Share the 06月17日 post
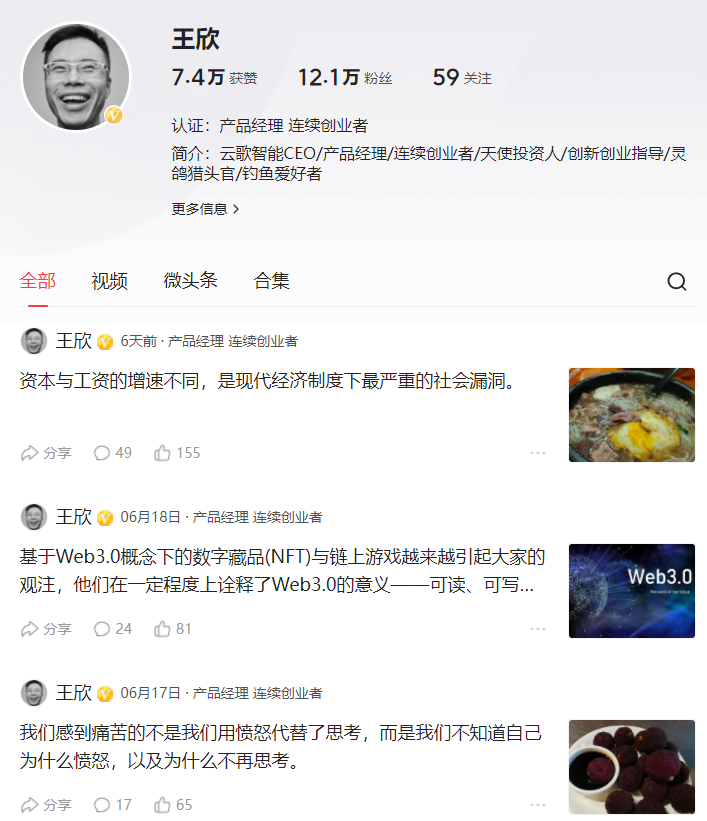The width and height of the screenshot is (707, 821). click(x=46, y=805)
